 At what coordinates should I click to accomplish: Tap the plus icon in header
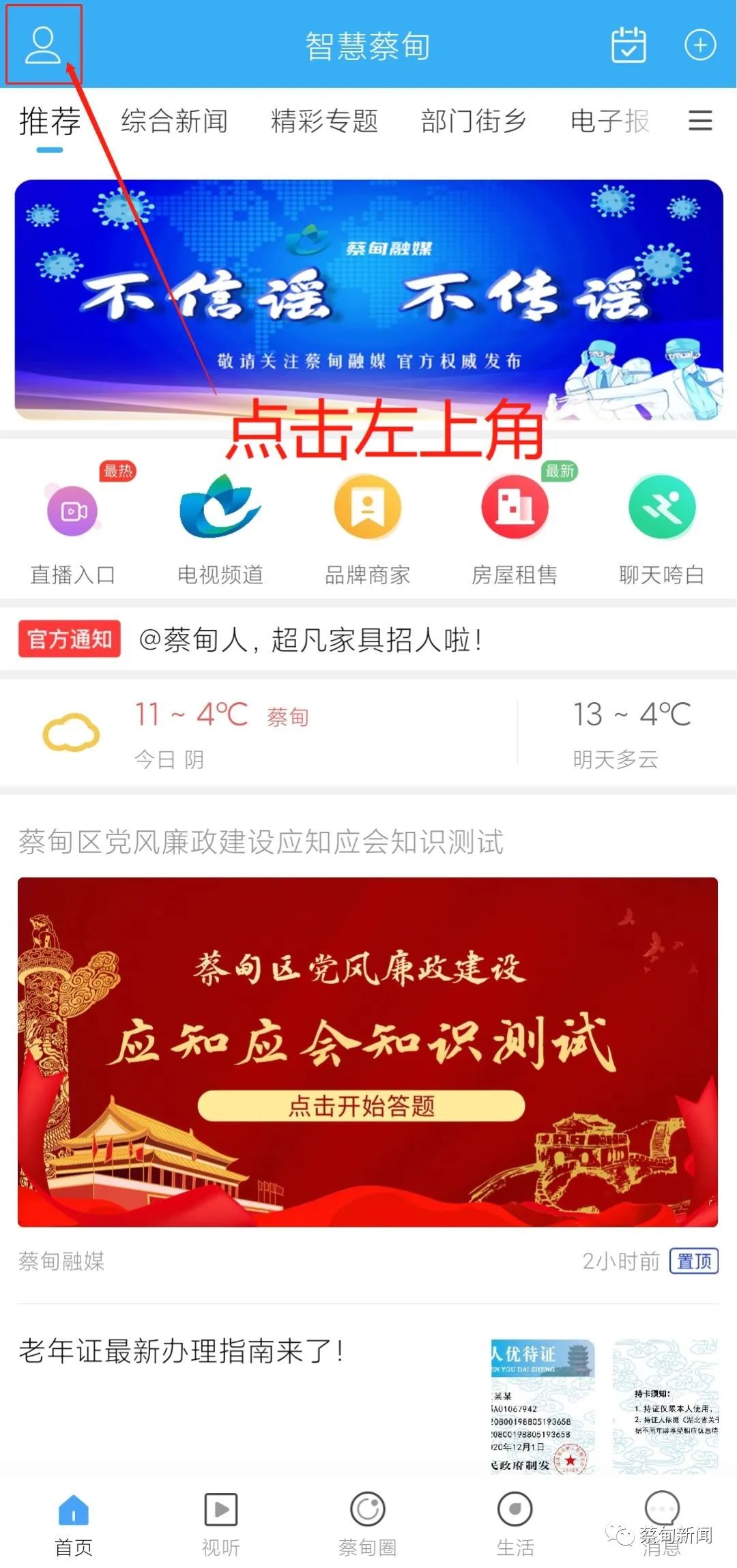(699, 46)
